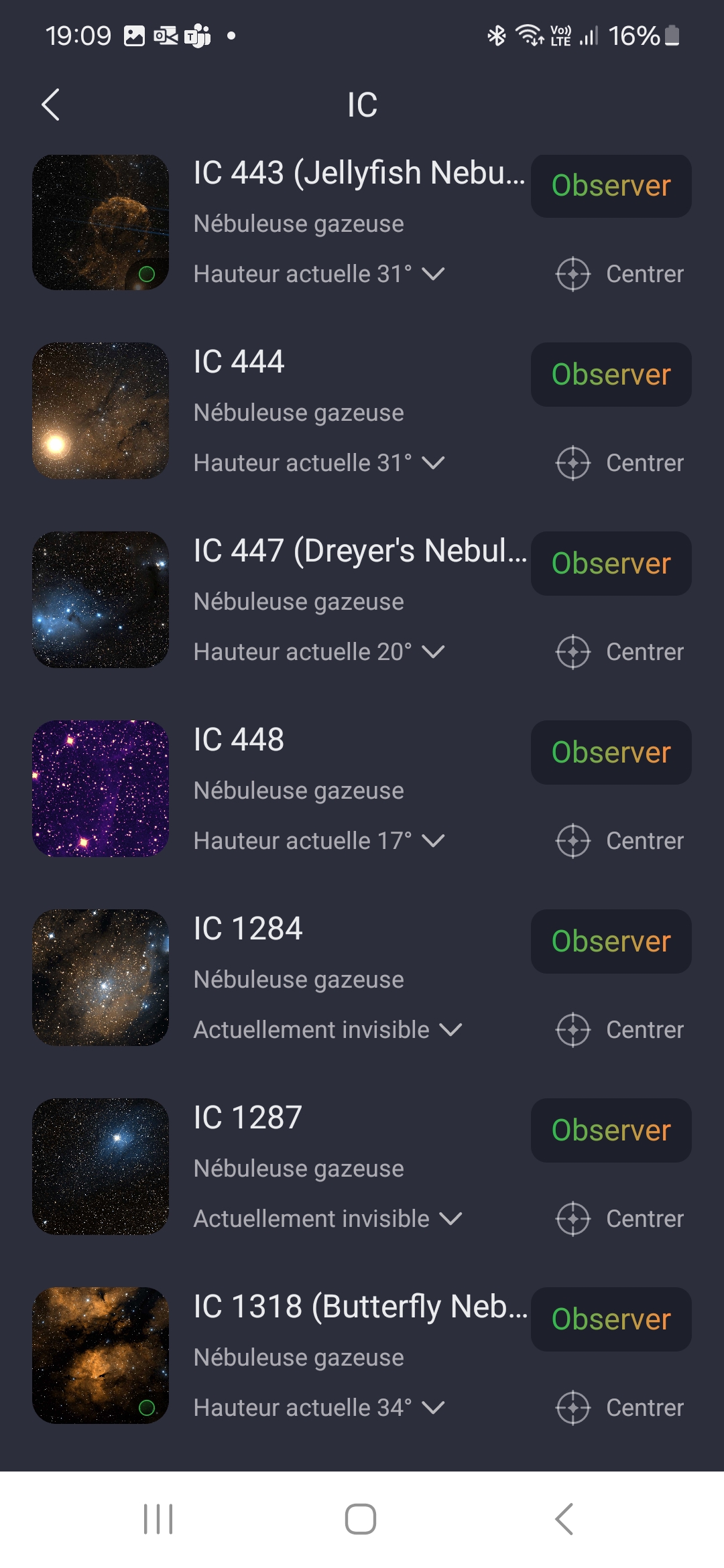Tap Observer for IC 448
The height and width of the screenshot is (1568, 724).
click(611, 753)
